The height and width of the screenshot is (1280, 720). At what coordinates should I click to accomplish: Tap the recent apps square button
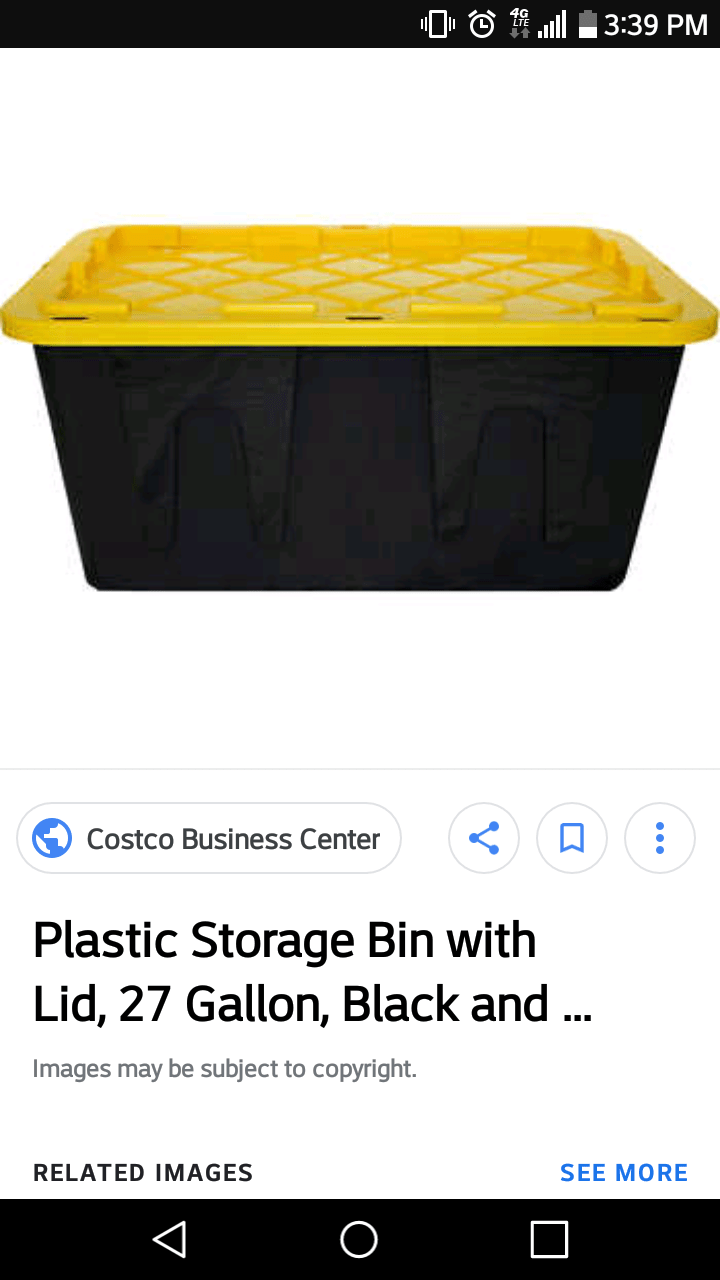tap(549, 1239)
